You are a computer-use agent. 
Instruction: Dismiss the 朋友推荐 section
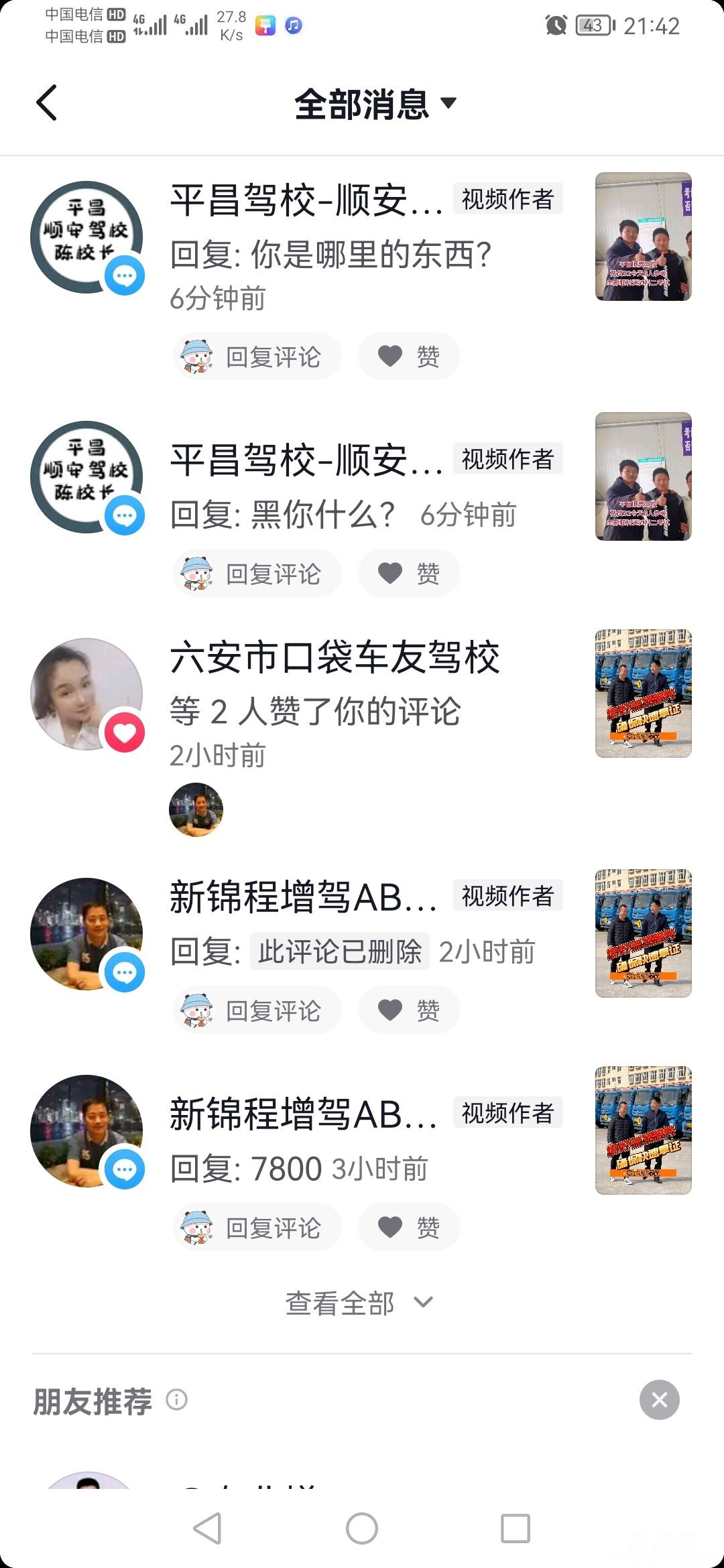point(659,1400)
